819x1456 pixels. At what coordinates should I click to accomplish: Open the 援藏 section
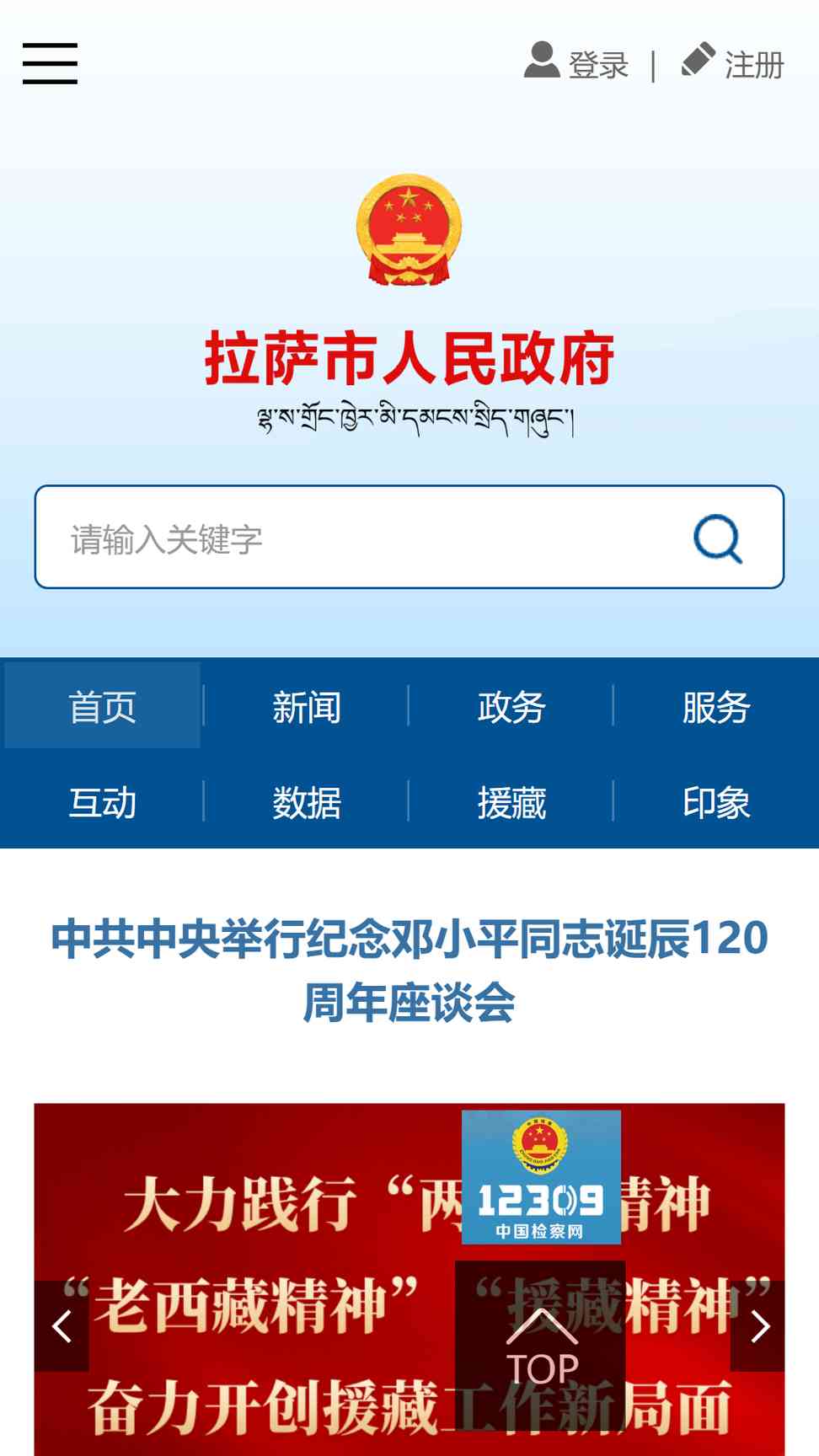511,801
